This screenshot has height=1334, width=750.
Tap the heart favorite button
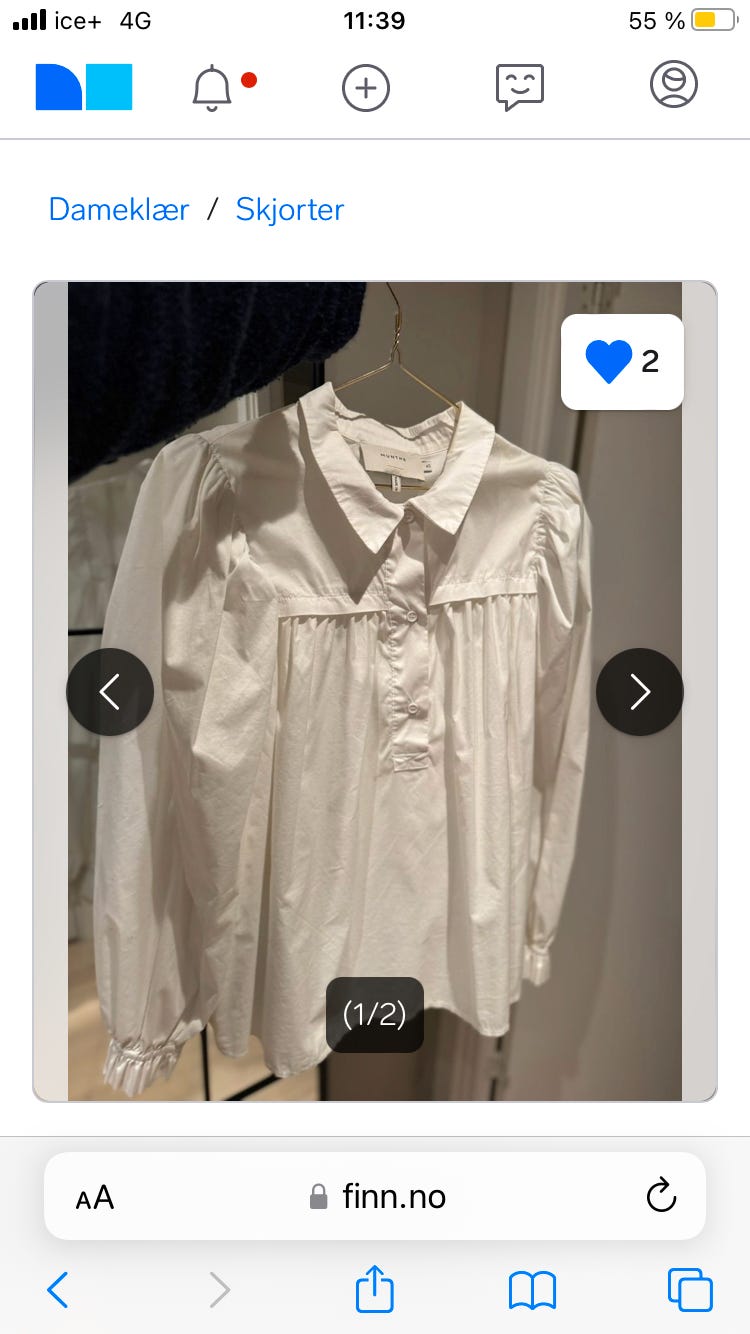pos(622,362)
